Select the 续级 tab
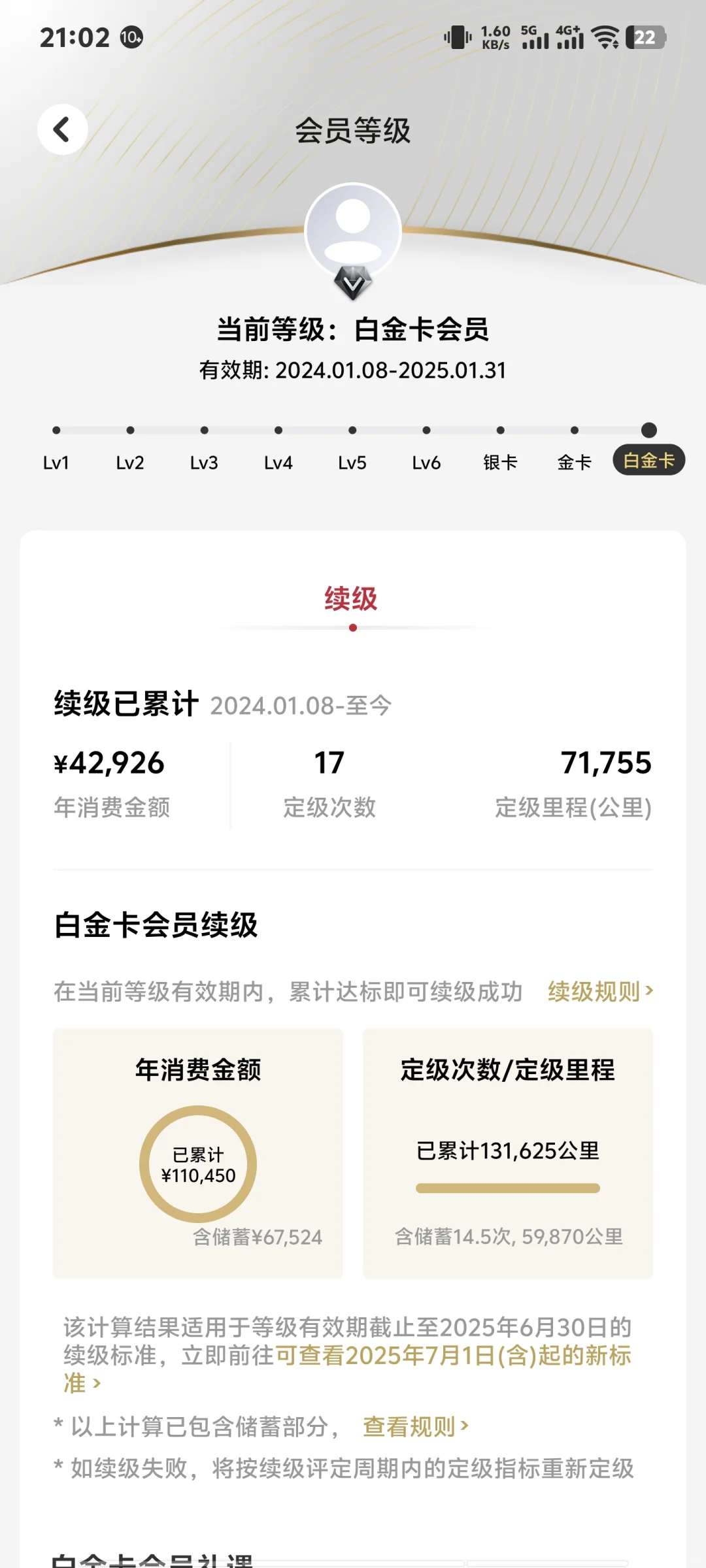706x1568 pixels. point(352,598)
